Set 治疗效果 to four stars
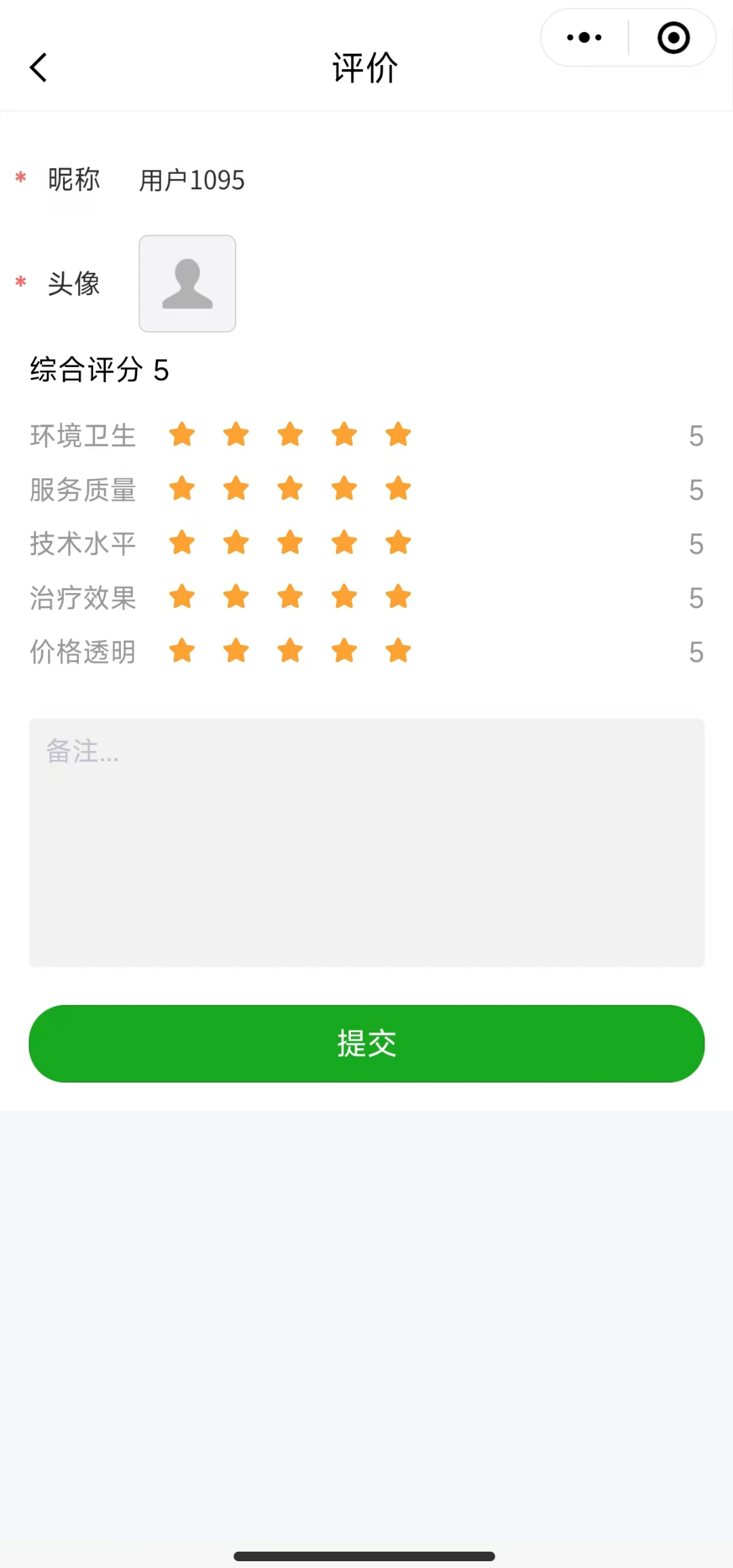This screenshot has height=1568, width=733. click(345, 598)
